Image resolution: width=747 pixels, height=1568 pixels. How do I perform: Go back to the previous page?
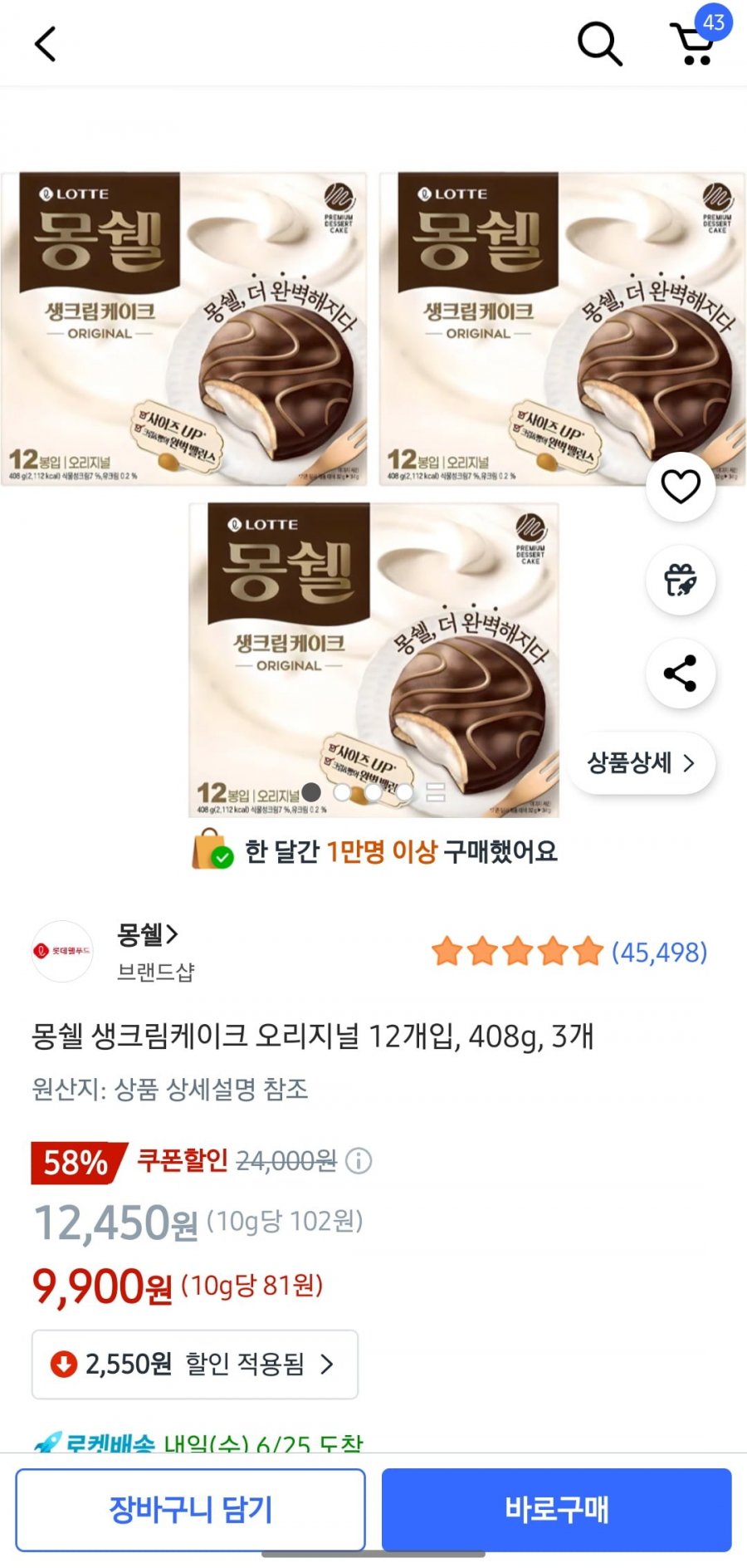click(45, 44)
